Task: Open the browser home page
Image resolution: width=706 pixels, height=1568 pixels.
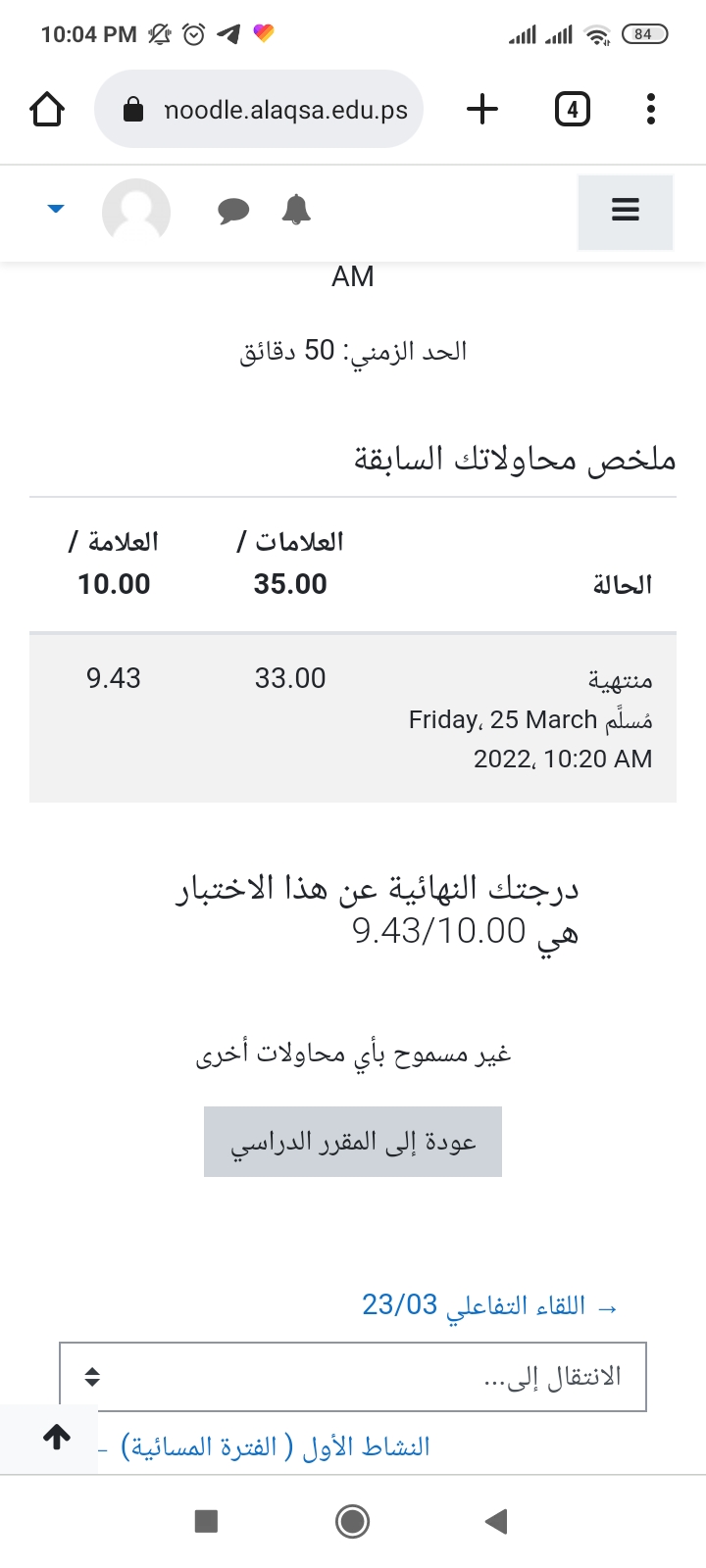Action: point(47,109)
